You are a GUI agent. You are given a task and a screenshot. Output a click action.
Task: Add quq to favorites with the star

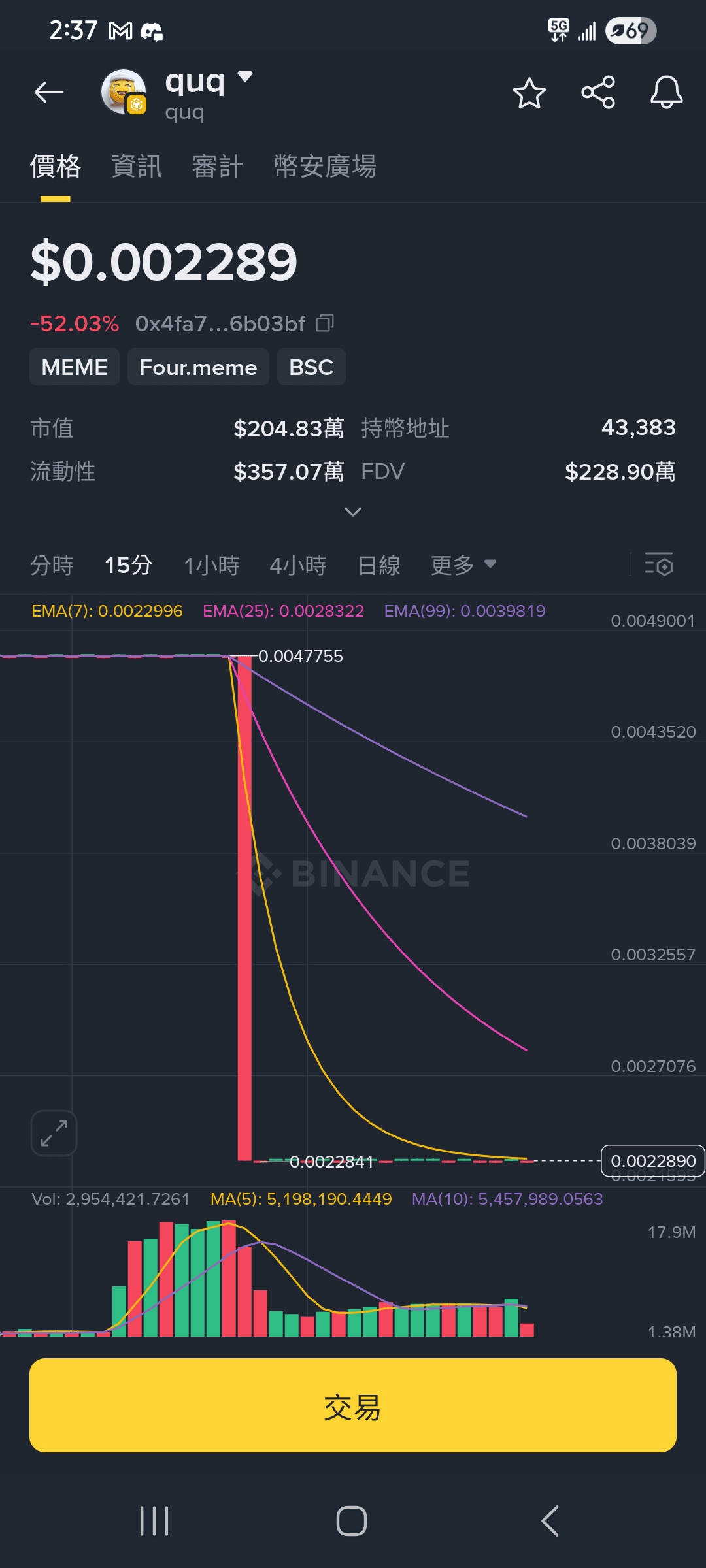tap(529, 92)
